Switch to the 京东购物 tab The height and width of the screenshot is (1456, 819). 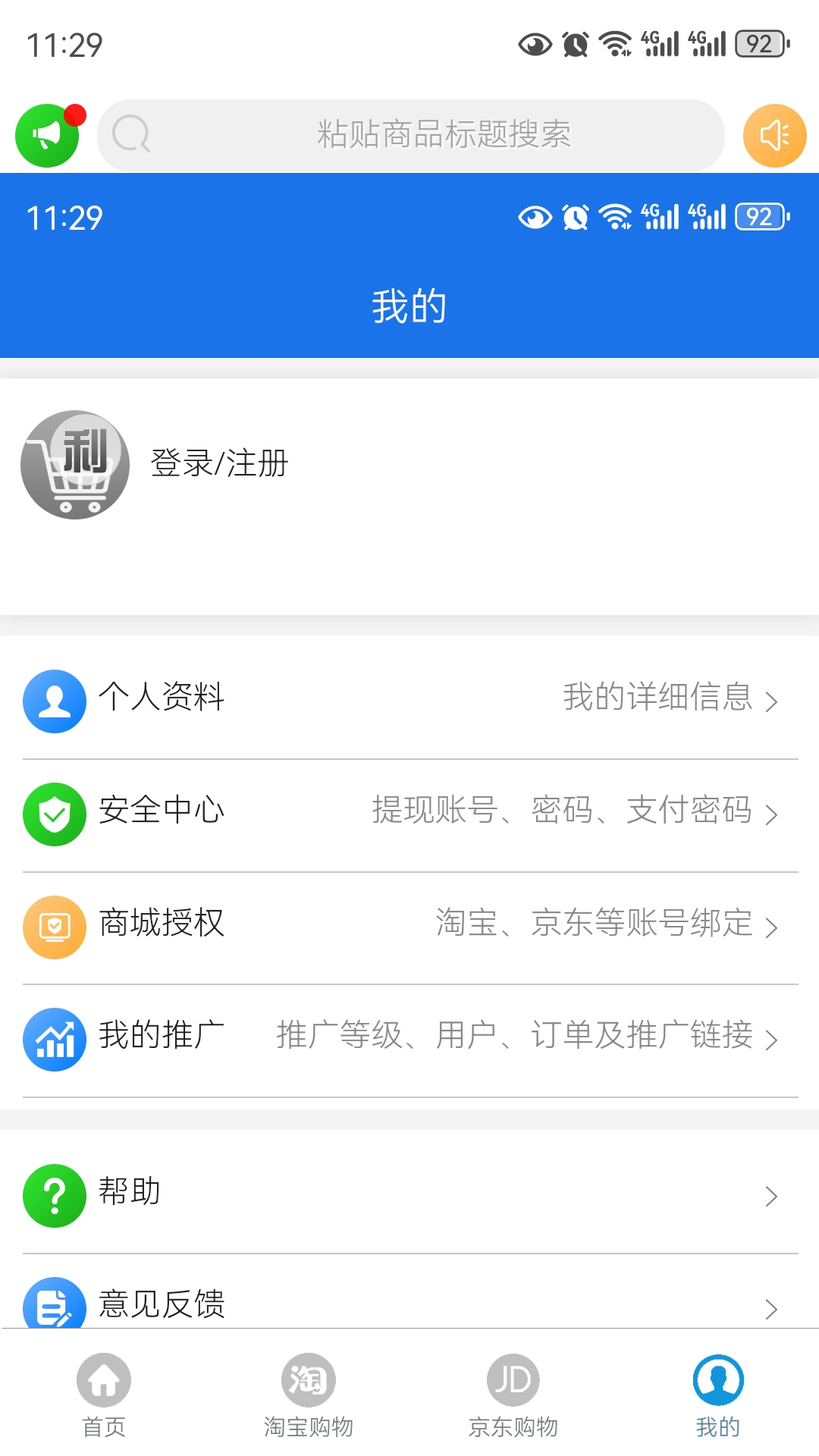click(x=512, y=1399)
